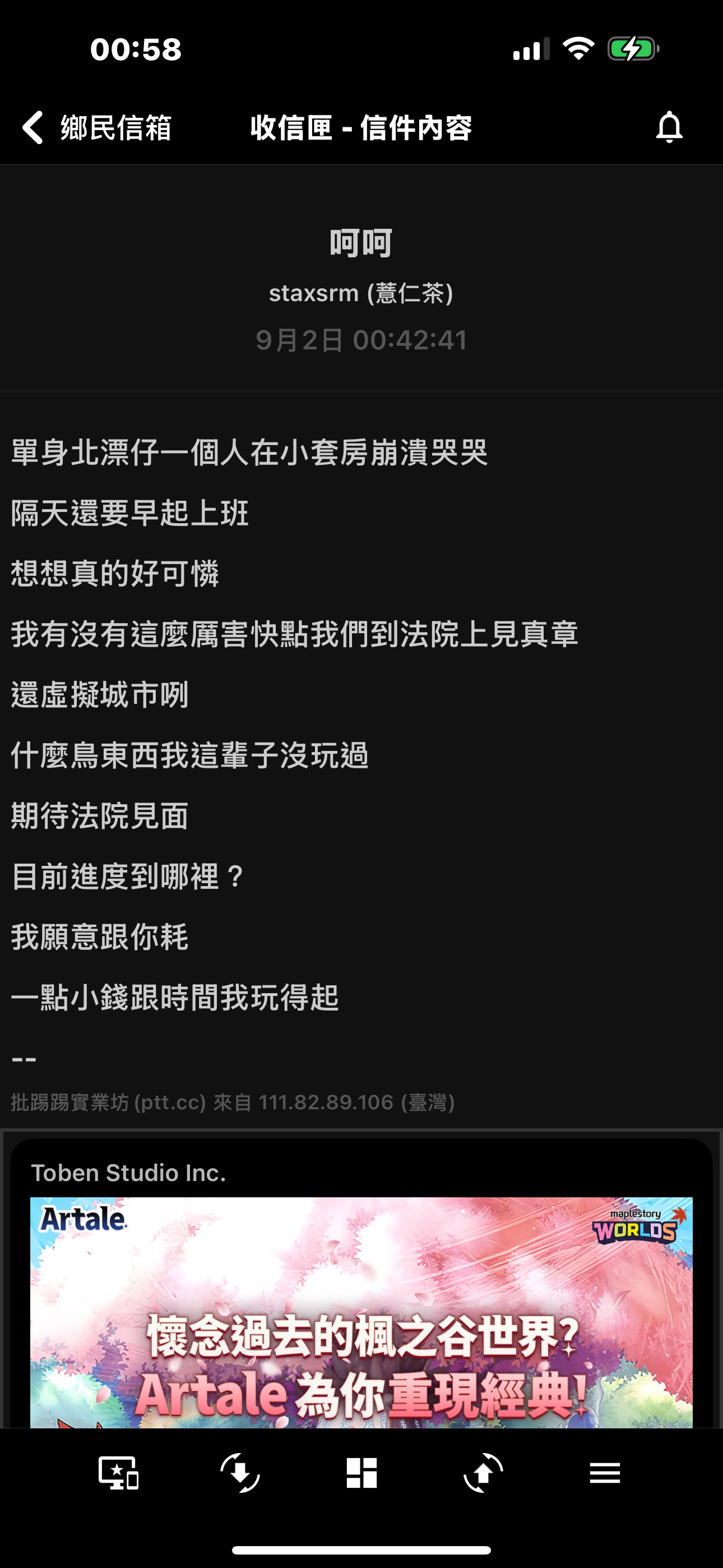
Task: Go back to 鄉民信箱
Action: click(x=98, y=128)
